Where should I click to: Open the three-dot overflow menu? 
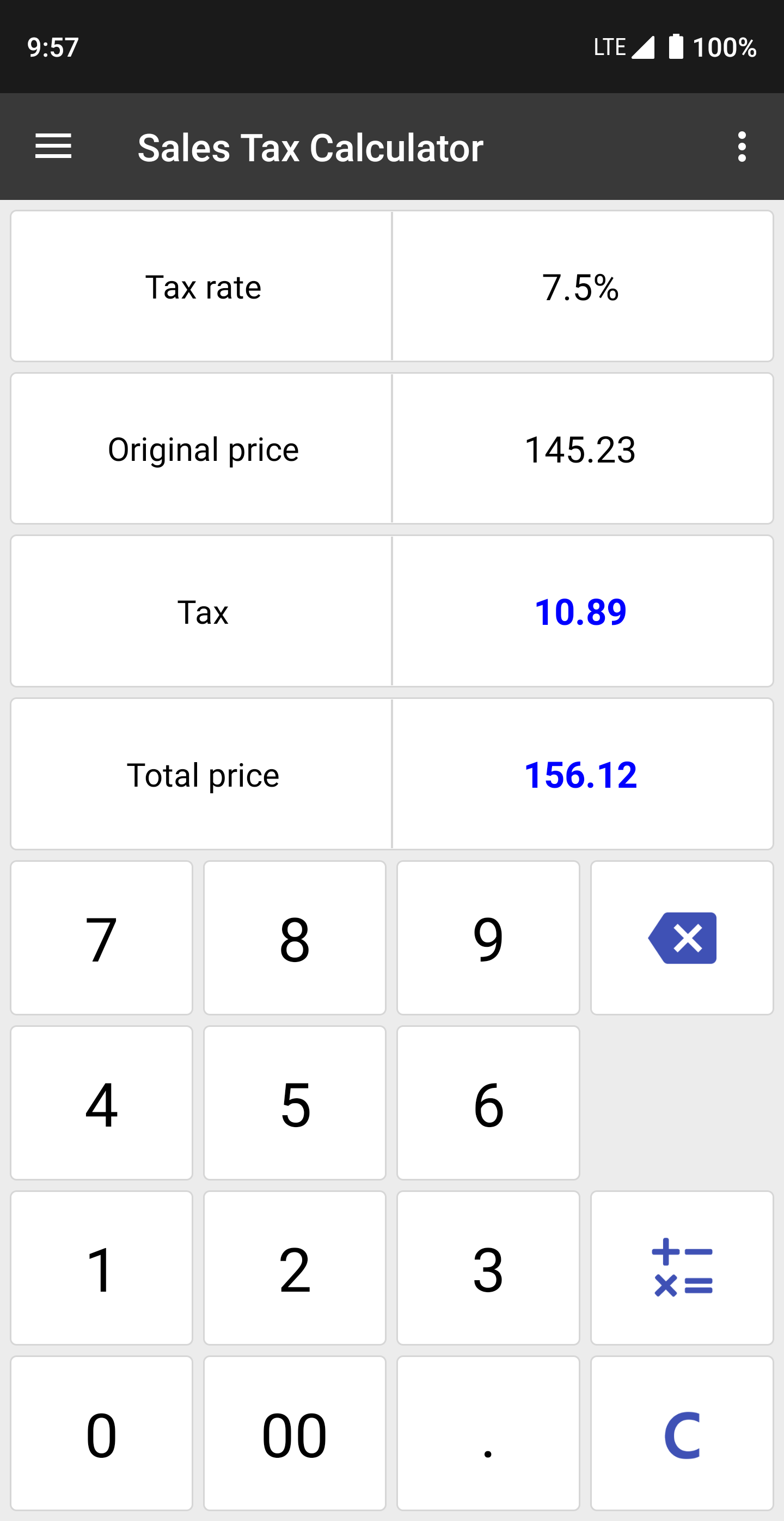click(x=742, y=147)
